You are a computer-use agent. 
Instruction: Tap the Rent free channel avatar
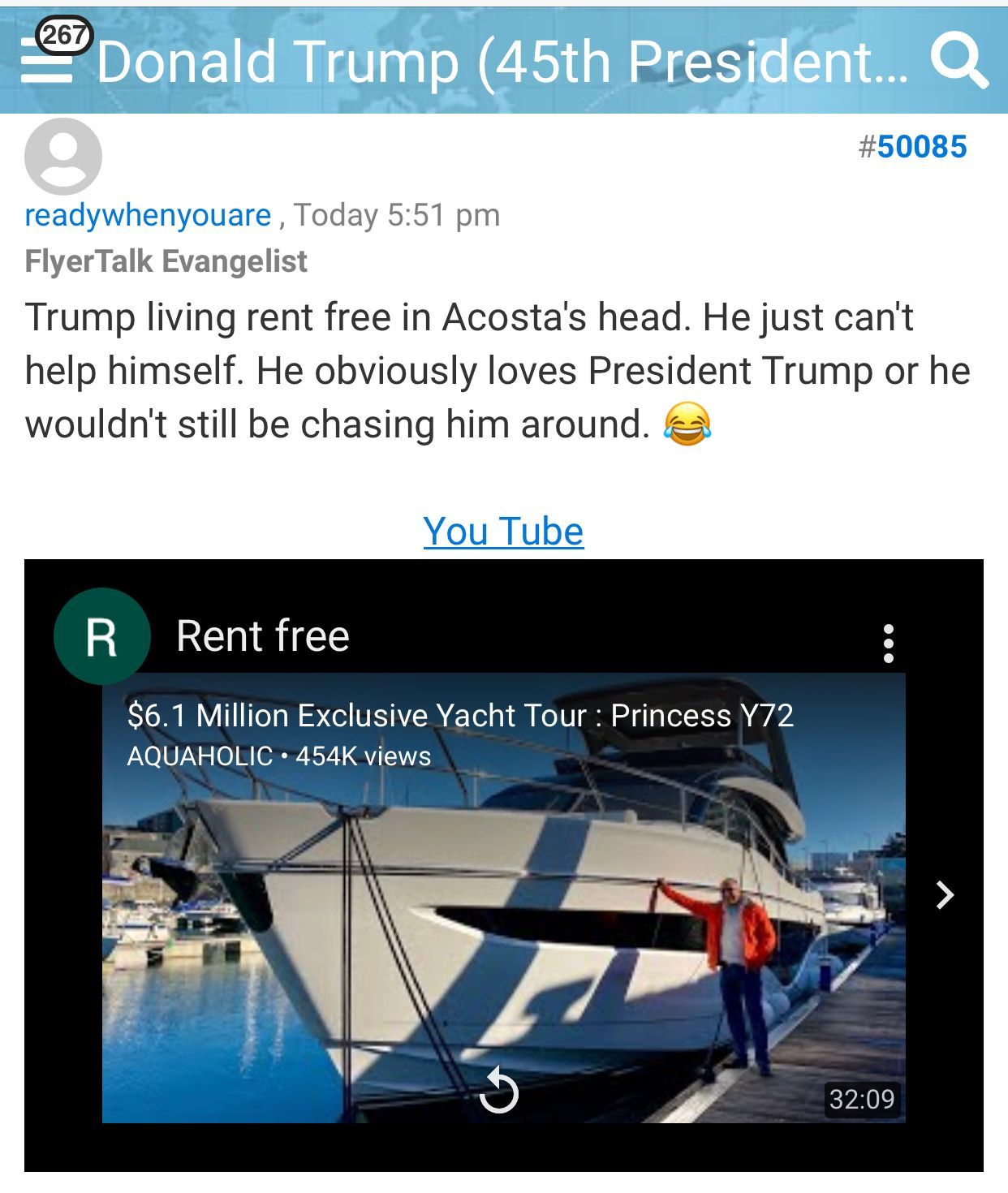pyautogui.click(x=102, y=636)
